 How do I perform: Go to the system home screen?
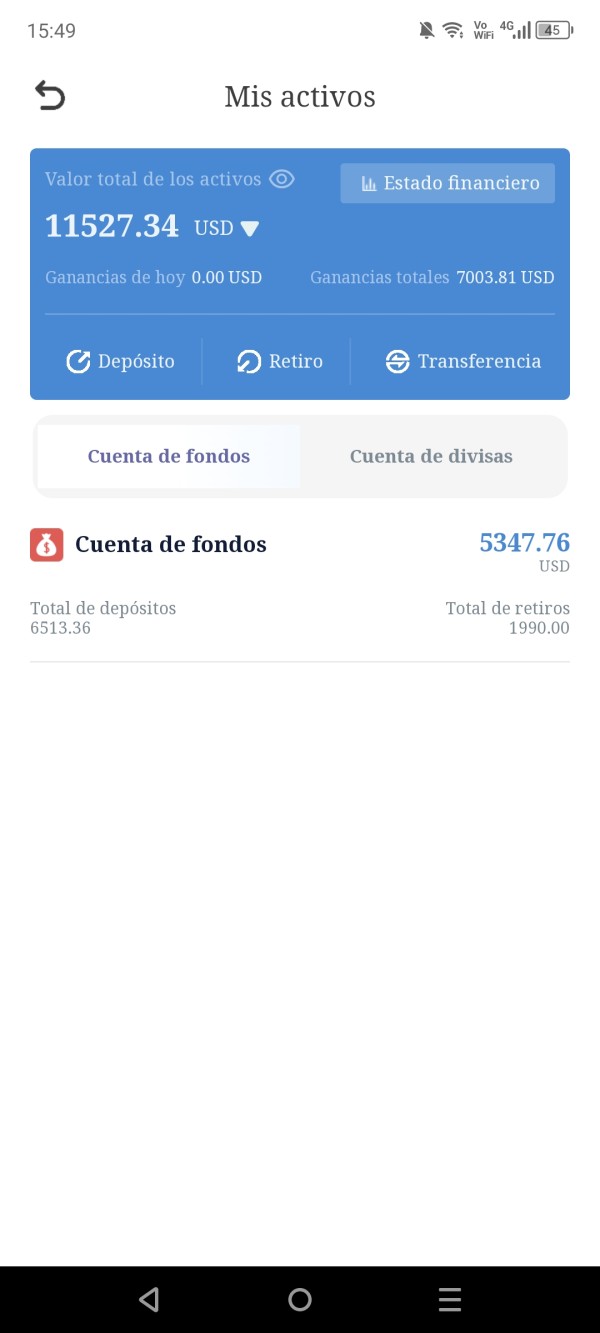(x=300, y=1299)
